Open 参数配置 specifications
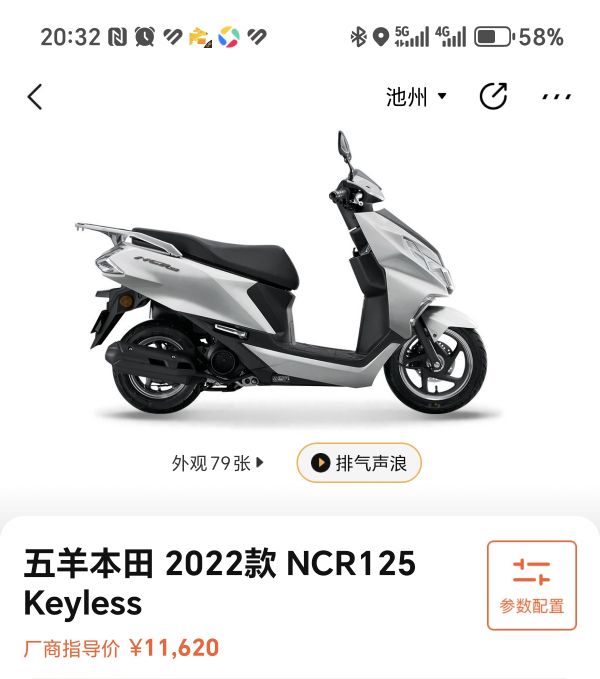The width and height of the screenshot is (600, 679). tap(532, 585)
